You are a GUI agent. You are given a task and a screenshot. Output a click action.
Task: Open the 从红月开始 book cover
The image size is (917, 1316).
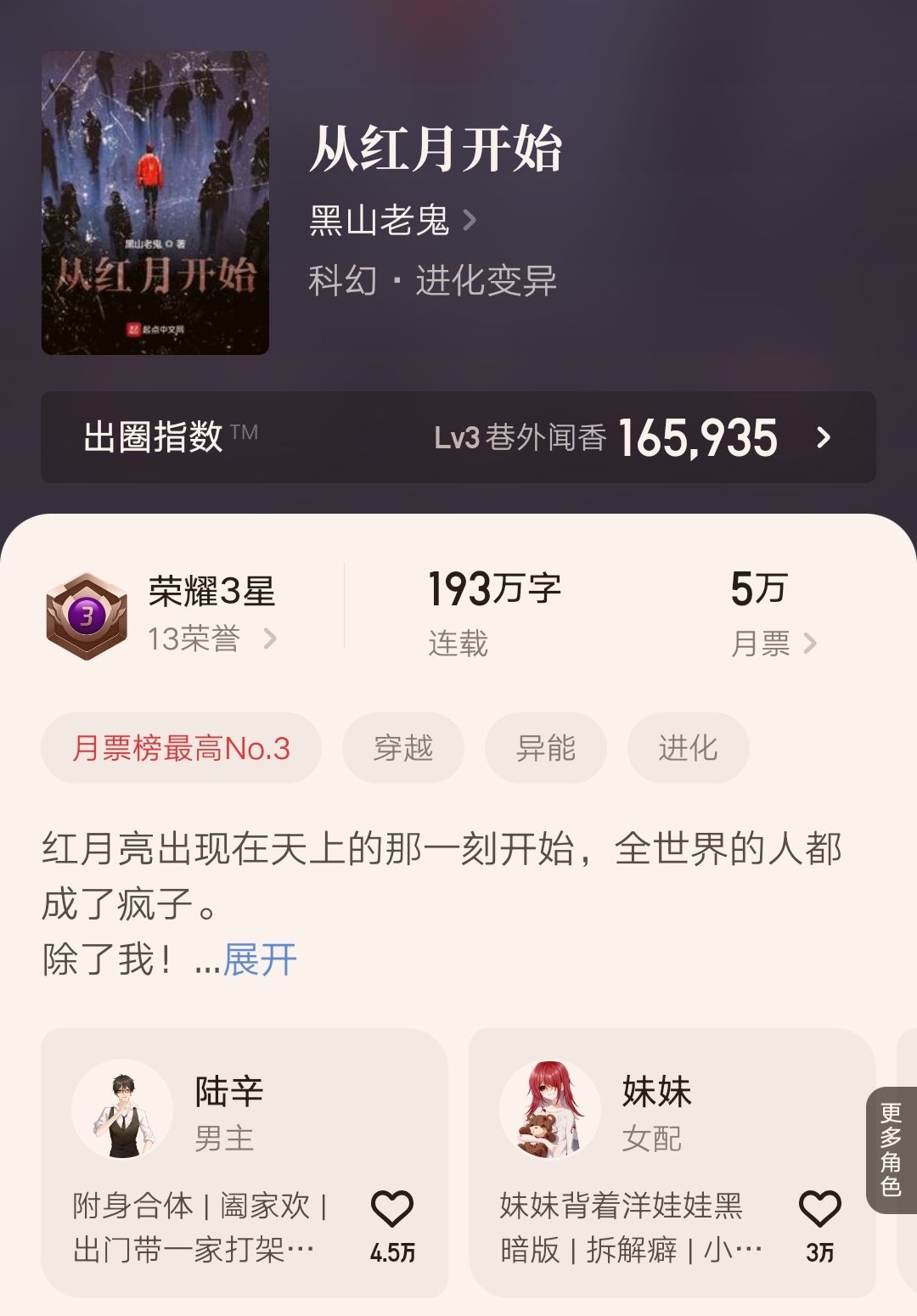[x=155, y=203]
